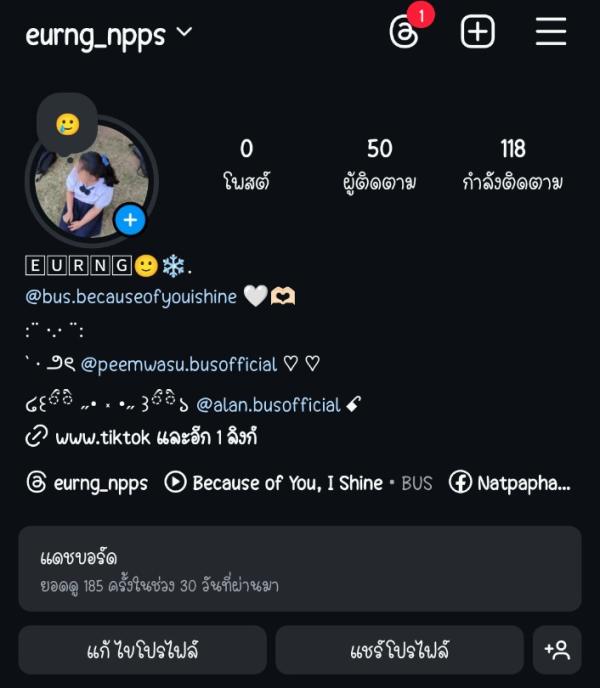
Task: Open the linked Facebook profile Natpapha
Action: pyautogui.click(x=510, y=483)
